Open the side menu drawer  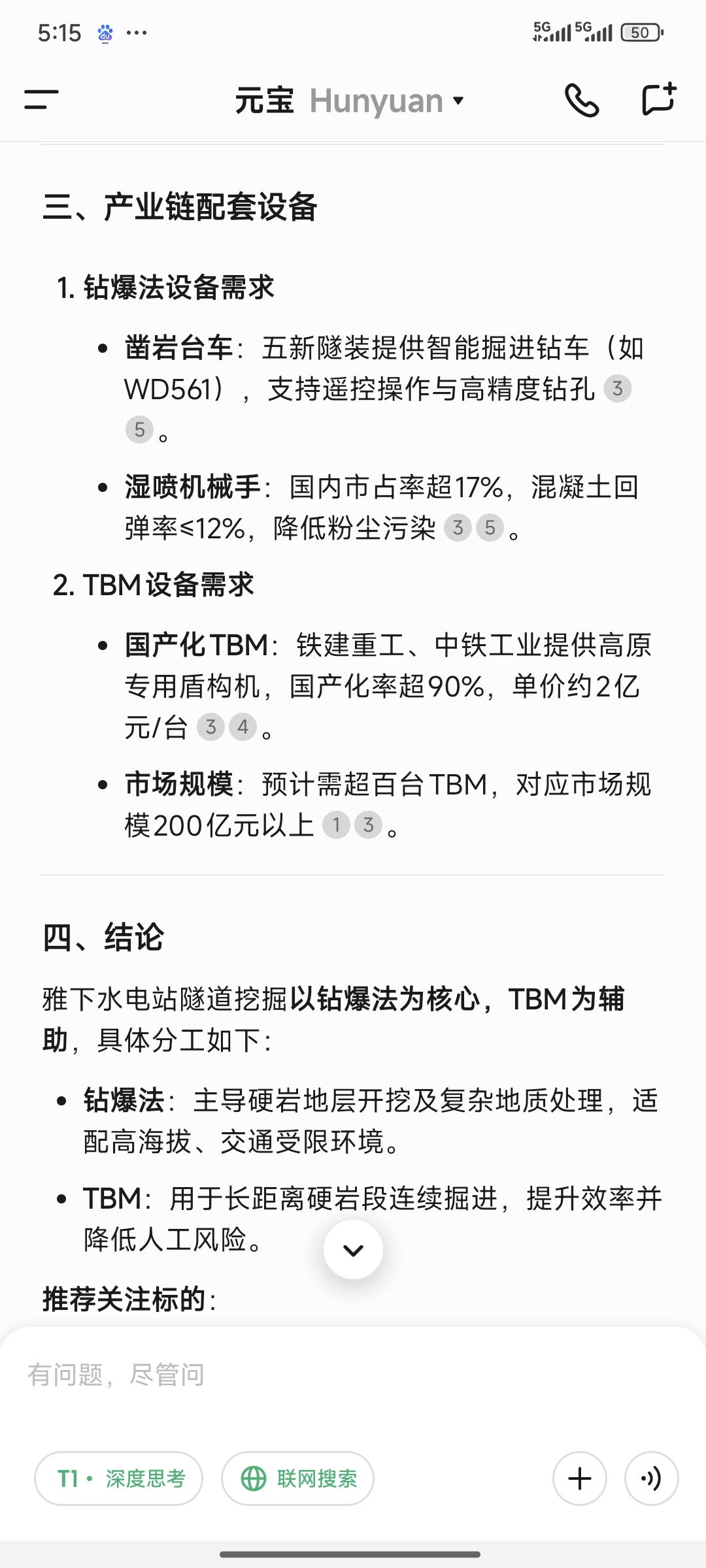(41, 100)
